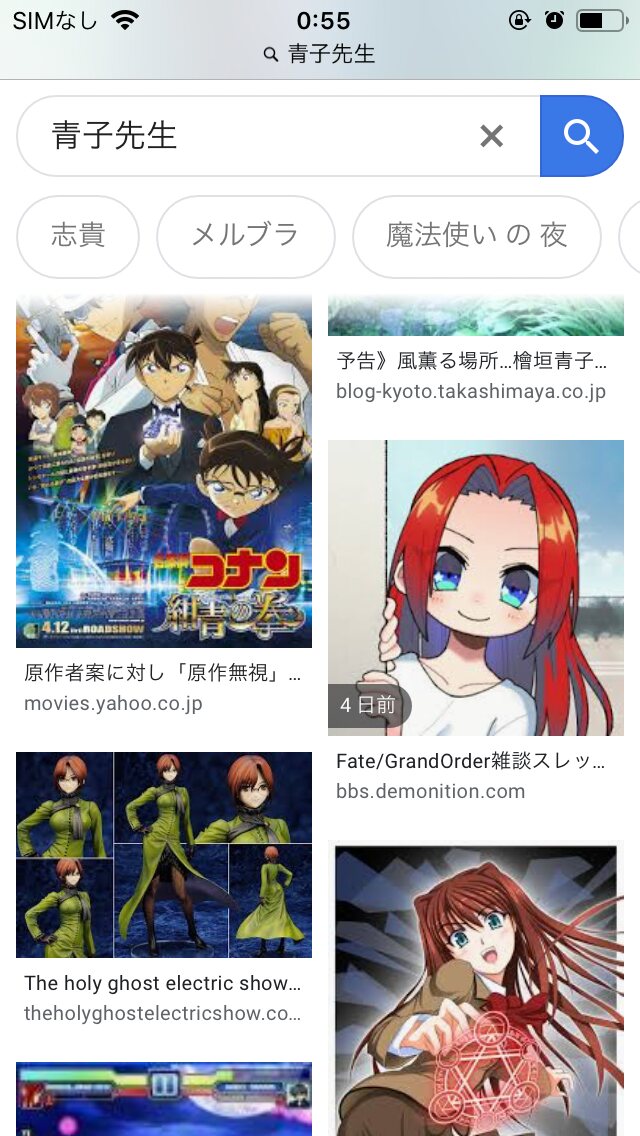Open the Conan movie poster result
Image resolution: width=640 pixels, height=1136 pixels.
[164, 471]
